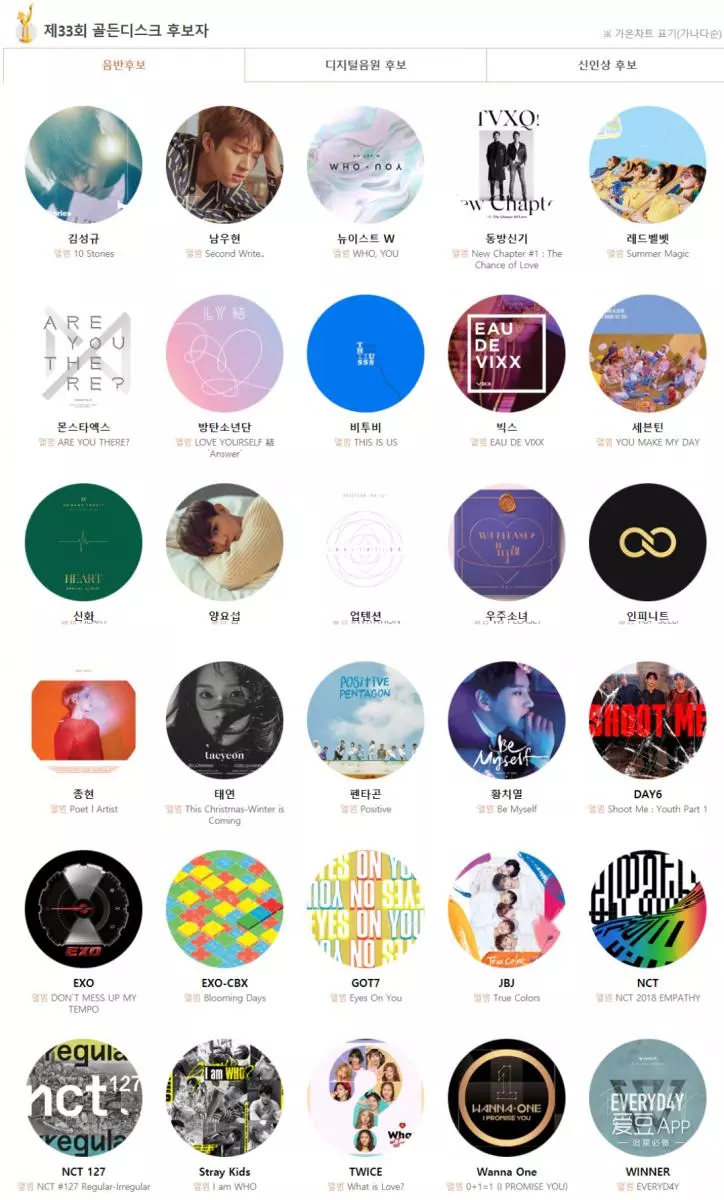Image resolution: width=724 pixels, height=1200 pixels.
Task: Select 방탄소년단's LOVE YOURSELF 結 Answer album
Action: point(224,353)
